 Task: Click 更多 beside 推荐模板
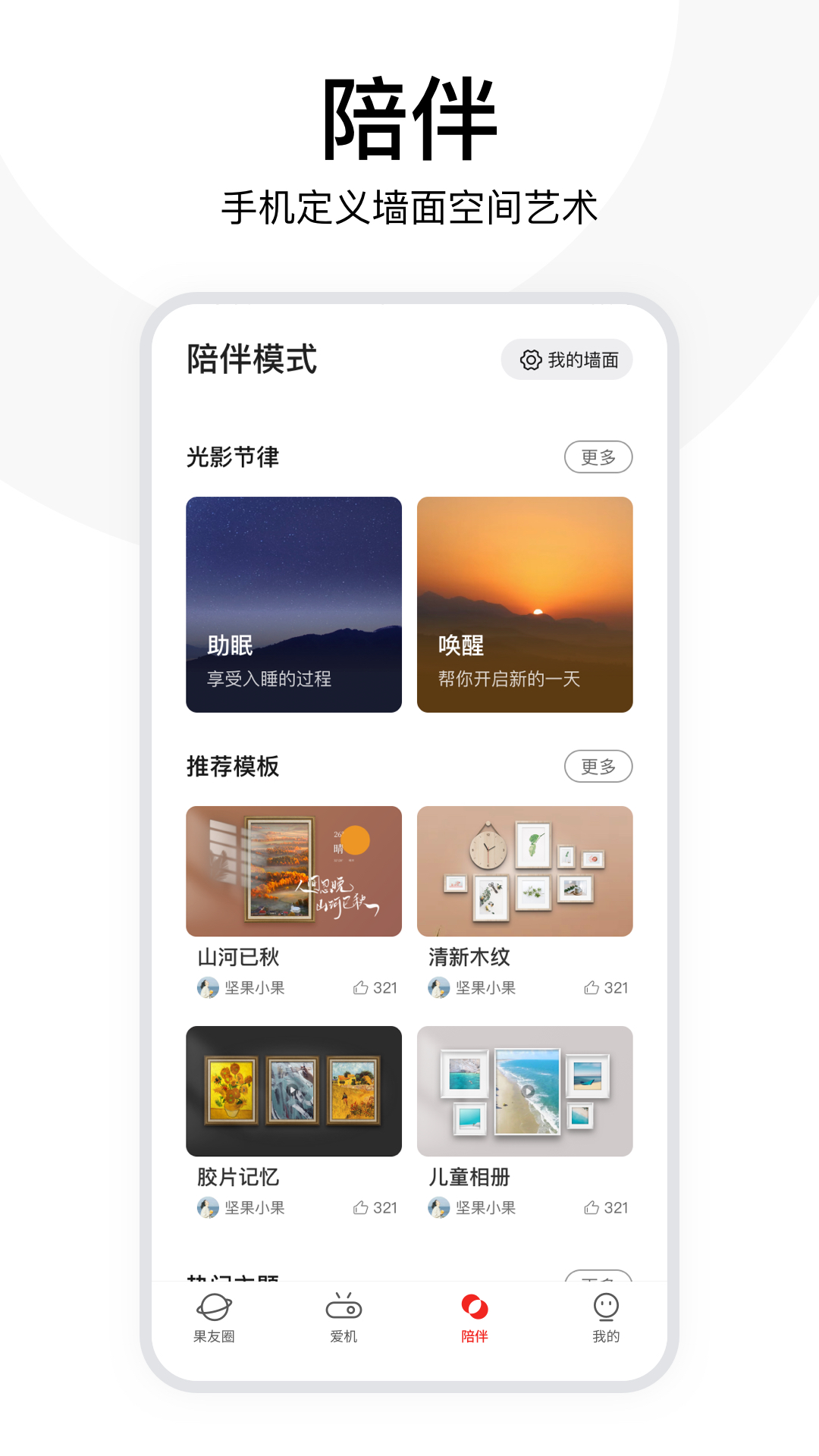(598, 767)
